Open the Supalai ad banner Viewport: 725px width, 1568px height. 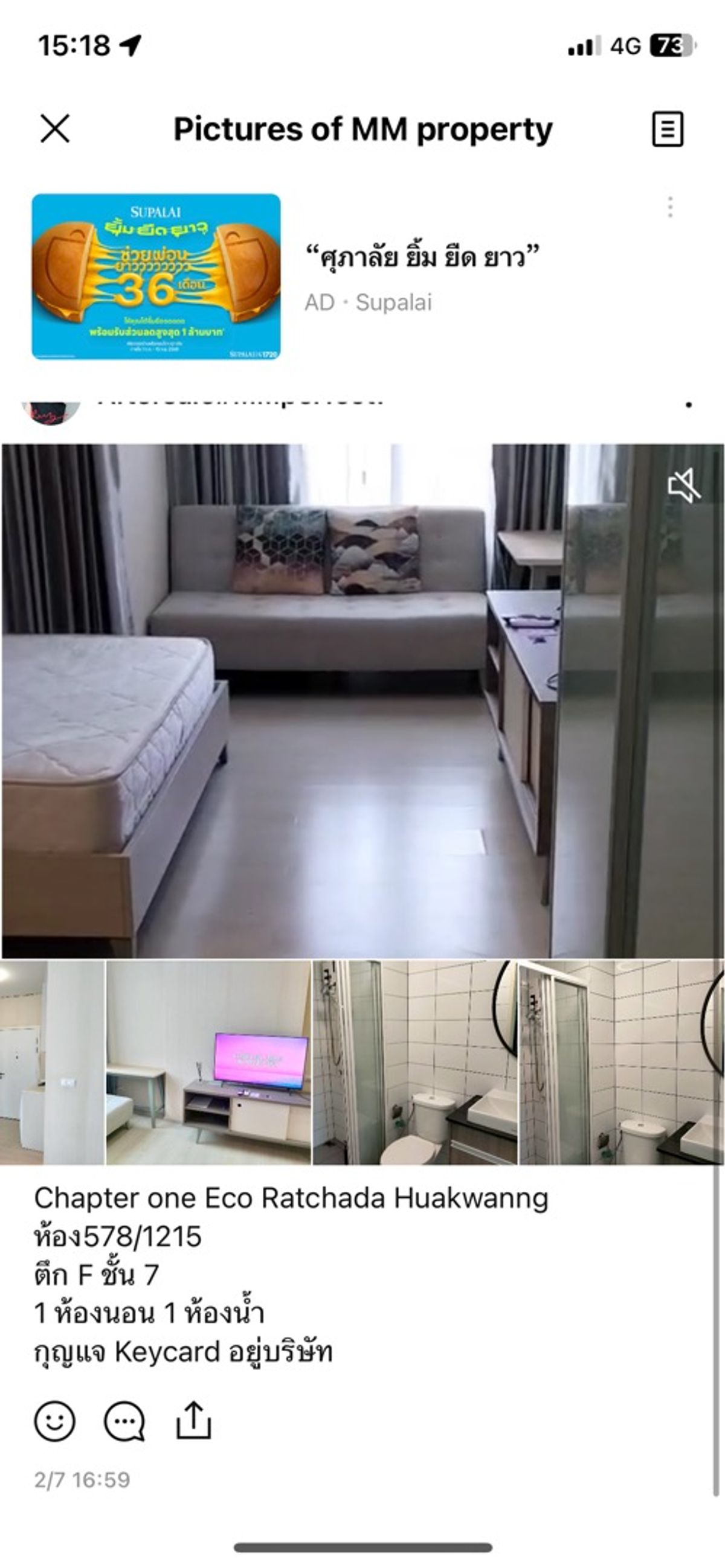coord(156,277)
